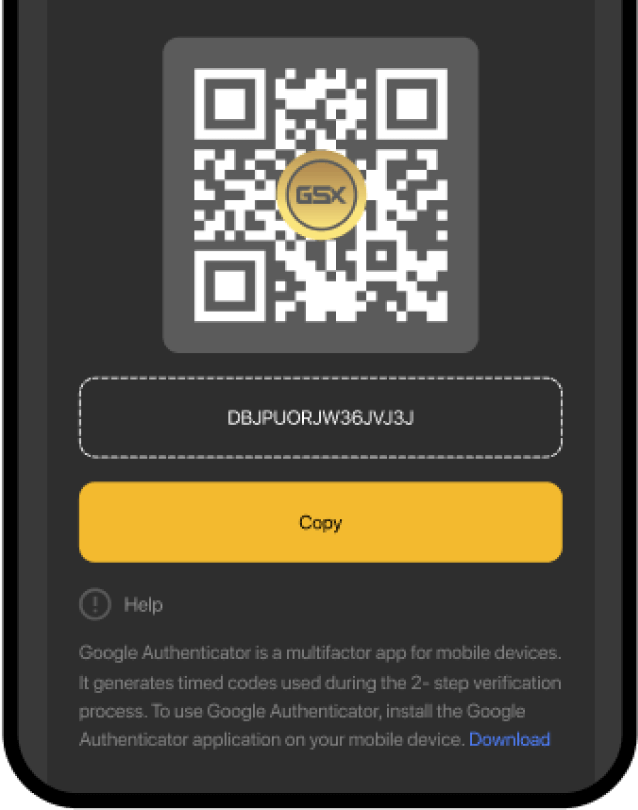Viewport: 638px width, 810px height.
Task: Tap the Help info icon
Action: click(95, 604)
